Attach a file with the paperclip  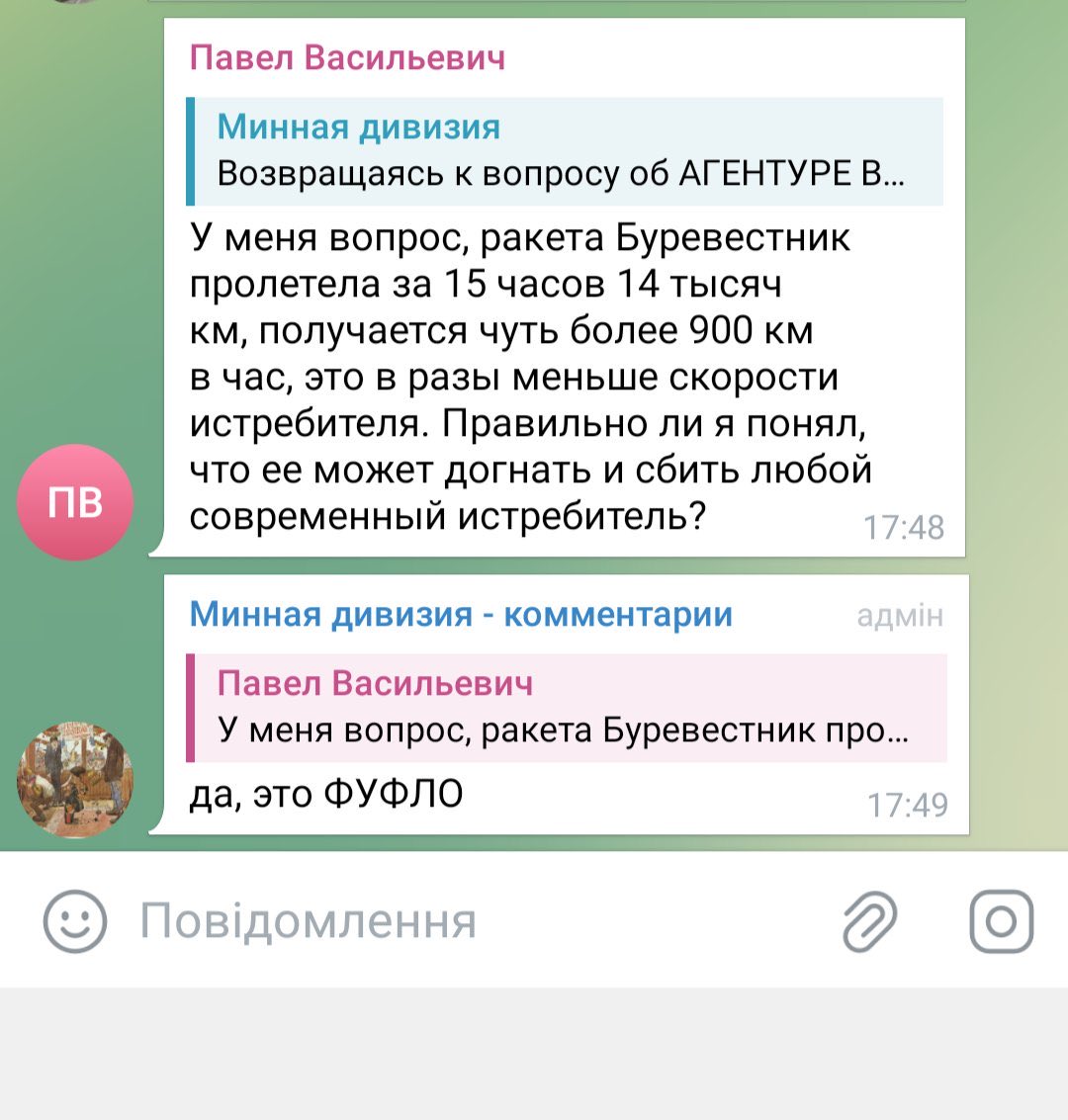point(869,920)
